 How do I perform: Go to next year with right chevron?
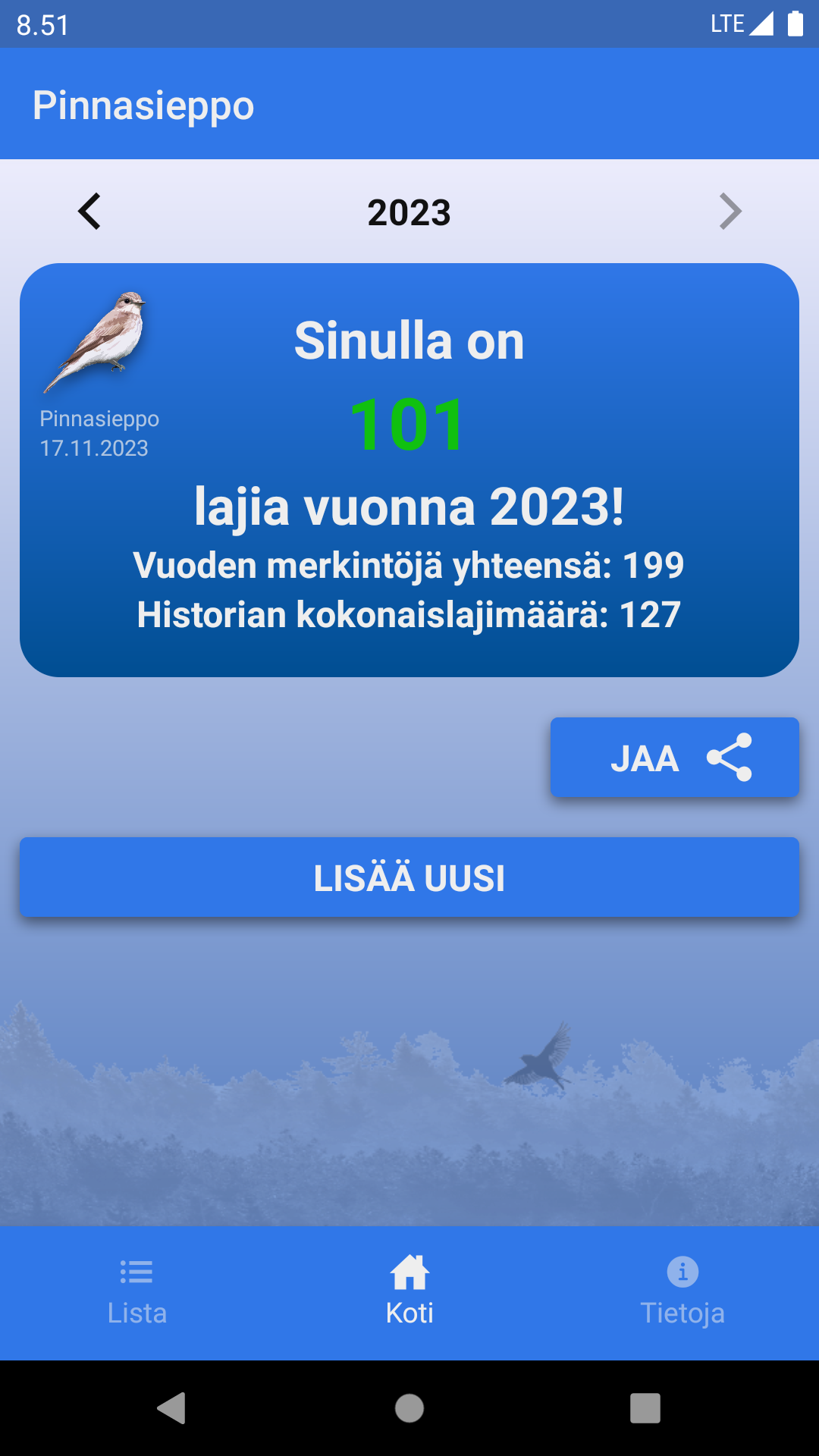click(x=729, y=212)
